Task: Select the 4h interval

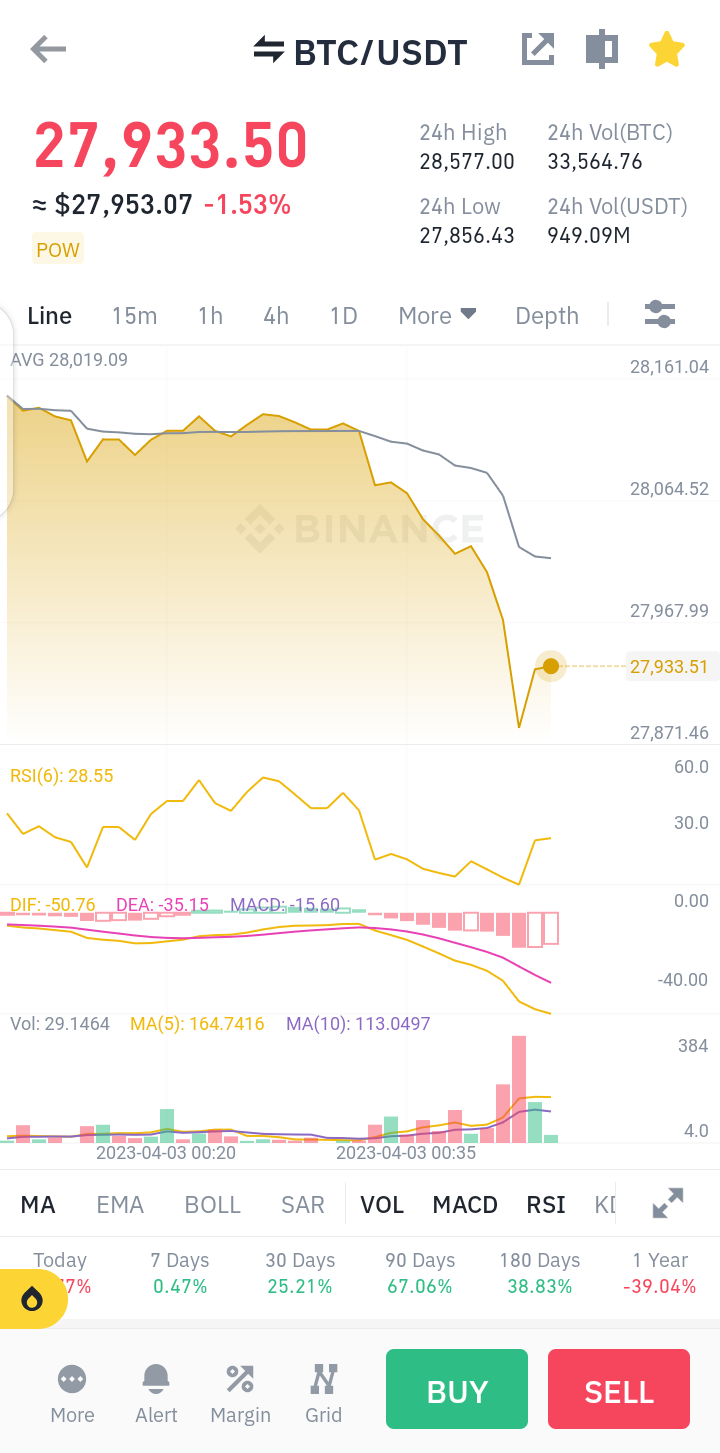Action: coord(276,316)
